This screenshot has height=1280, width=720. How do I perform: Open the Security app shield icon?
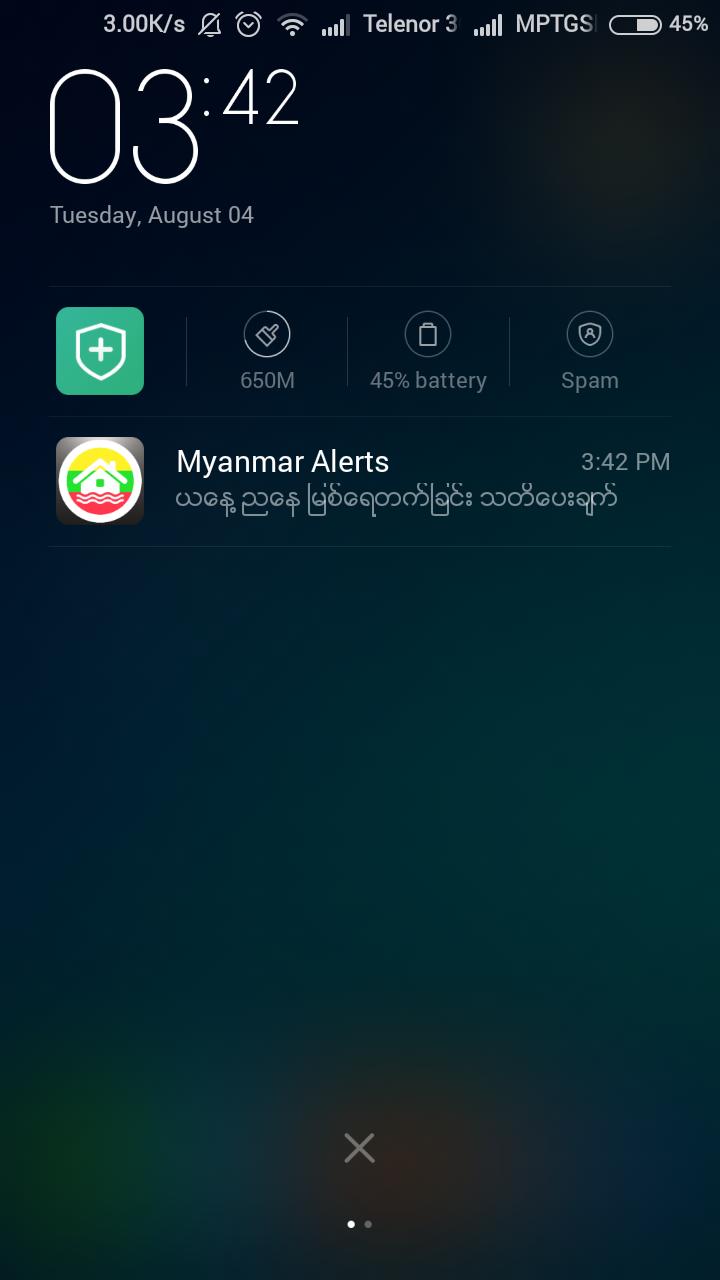[x=100, y=351]
